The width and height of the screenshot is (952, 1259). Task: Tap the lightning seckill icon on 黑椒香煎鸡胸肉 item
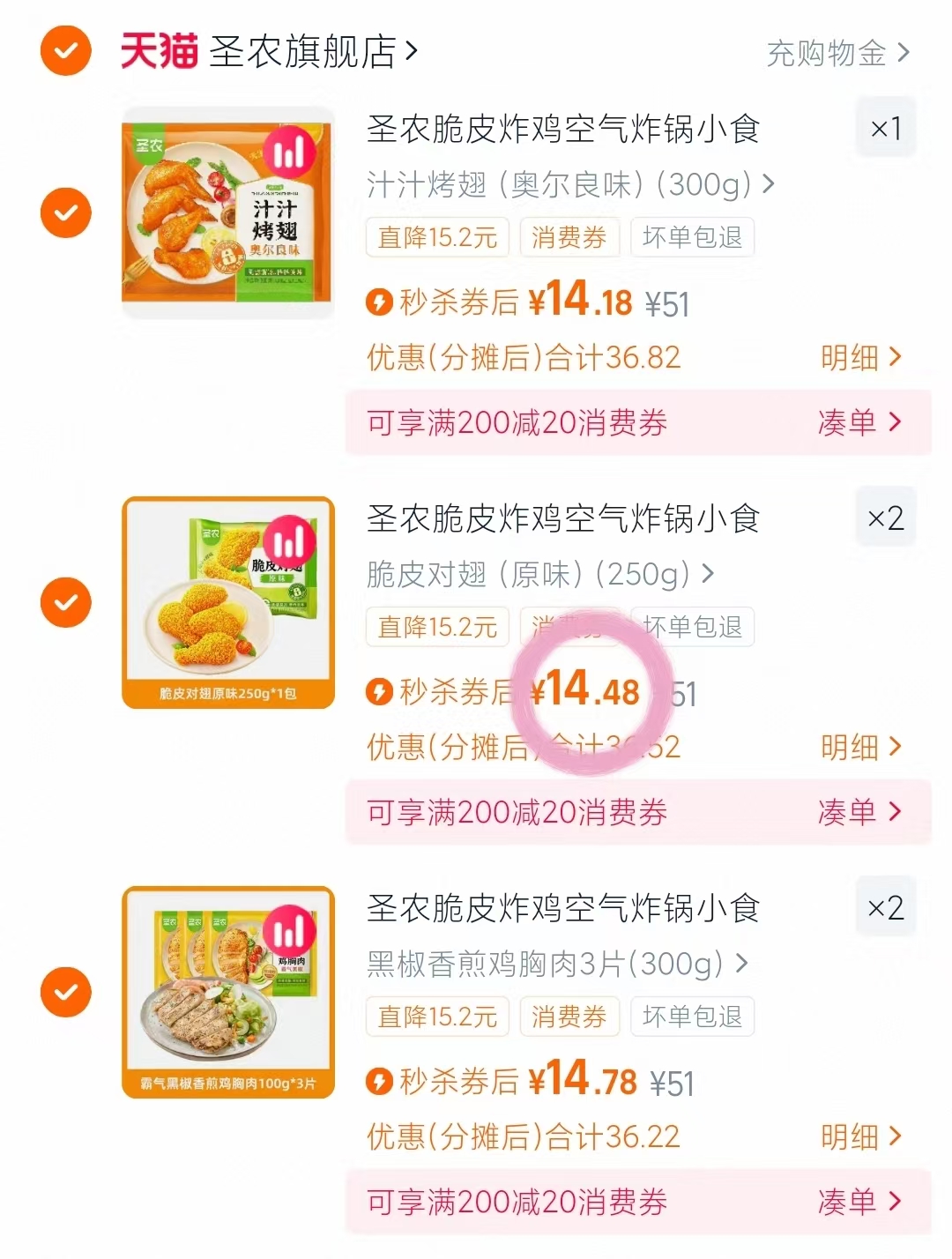pyautogui.click(x=380, y=1080)
